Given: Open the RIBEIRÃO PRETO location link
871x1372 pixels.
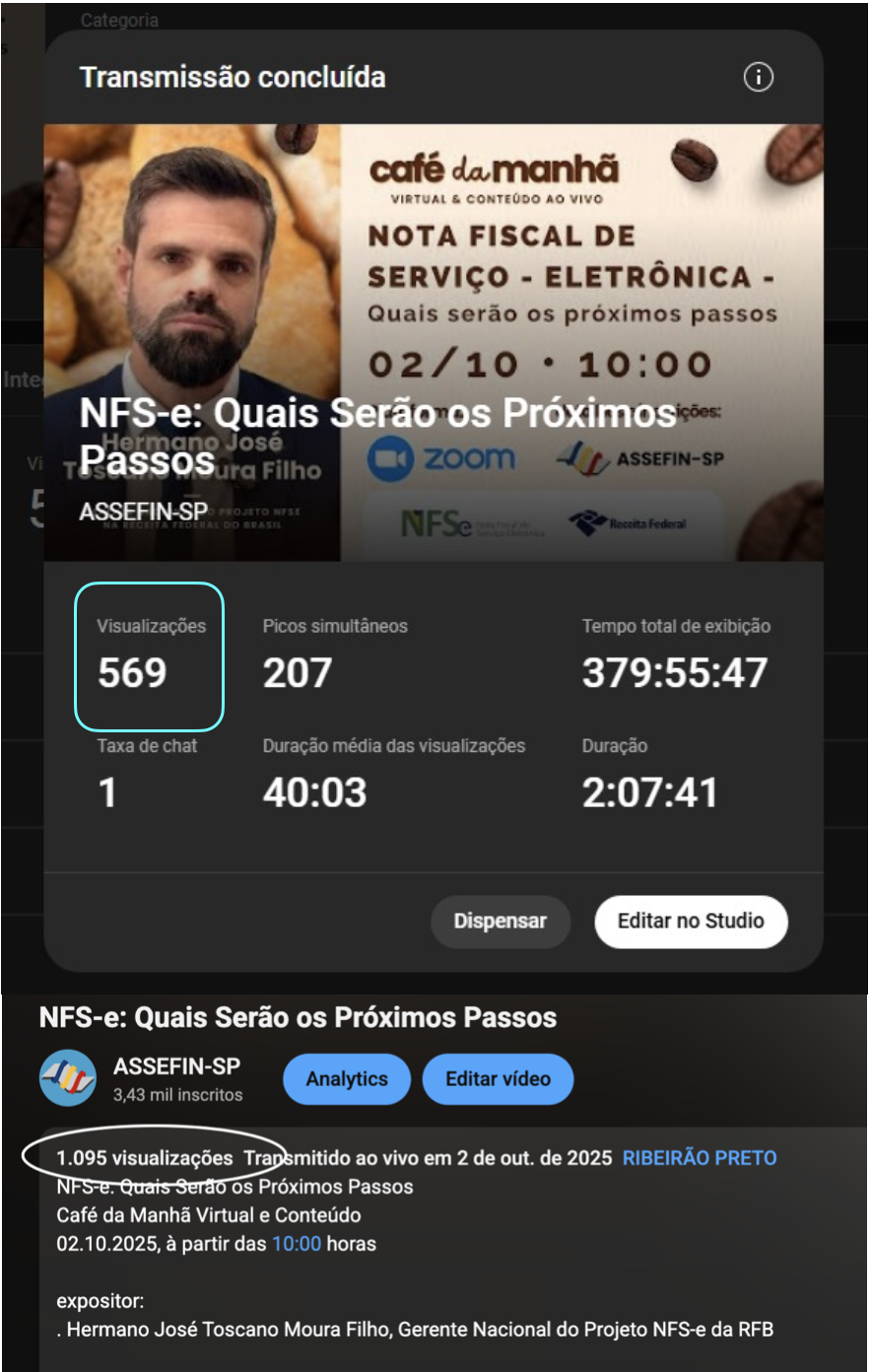Looking at the screenshot, I should click(x=700, y=1158).
